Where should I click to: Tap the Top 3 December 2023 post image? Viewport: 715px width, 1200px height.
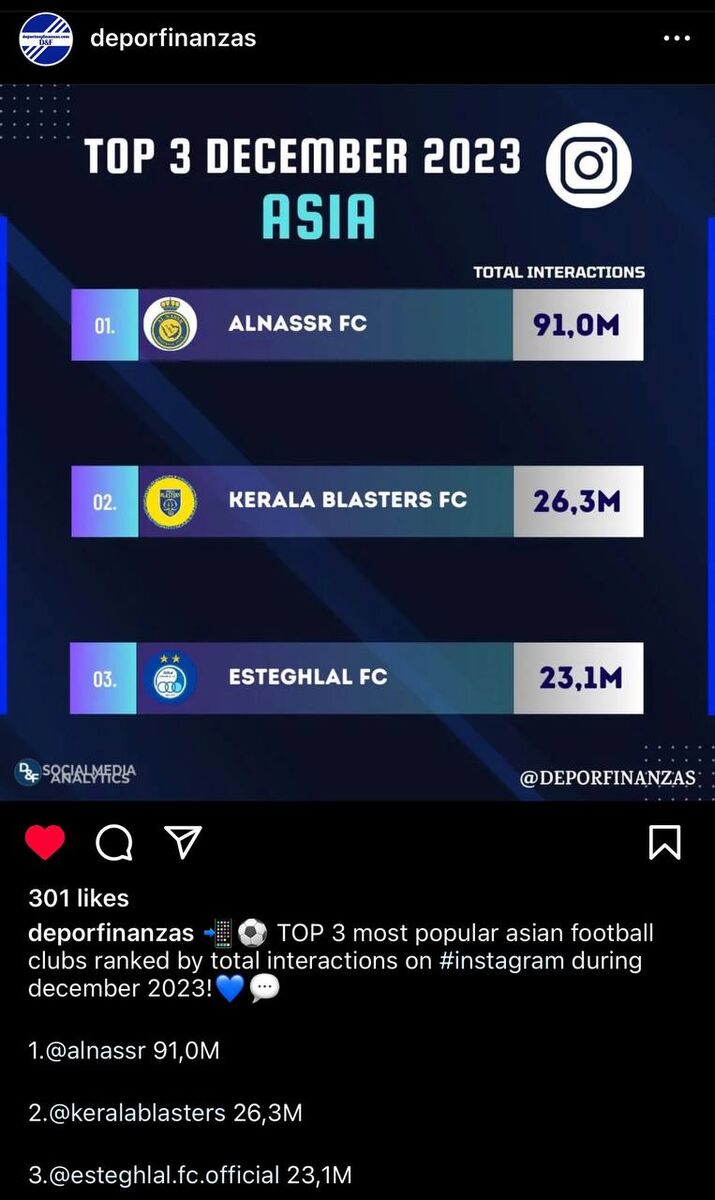[x=357, y=440]
